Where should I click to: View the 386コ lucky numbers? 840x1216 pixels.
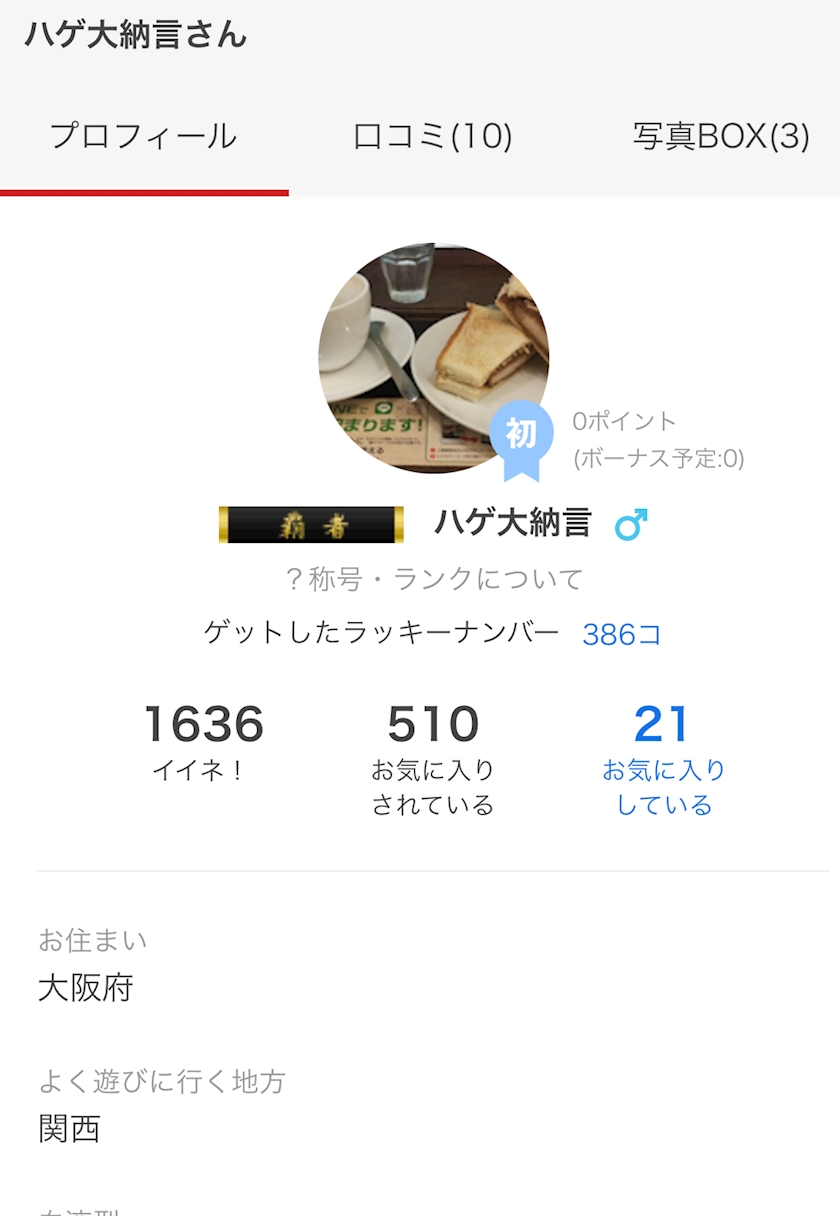(621, 634)
